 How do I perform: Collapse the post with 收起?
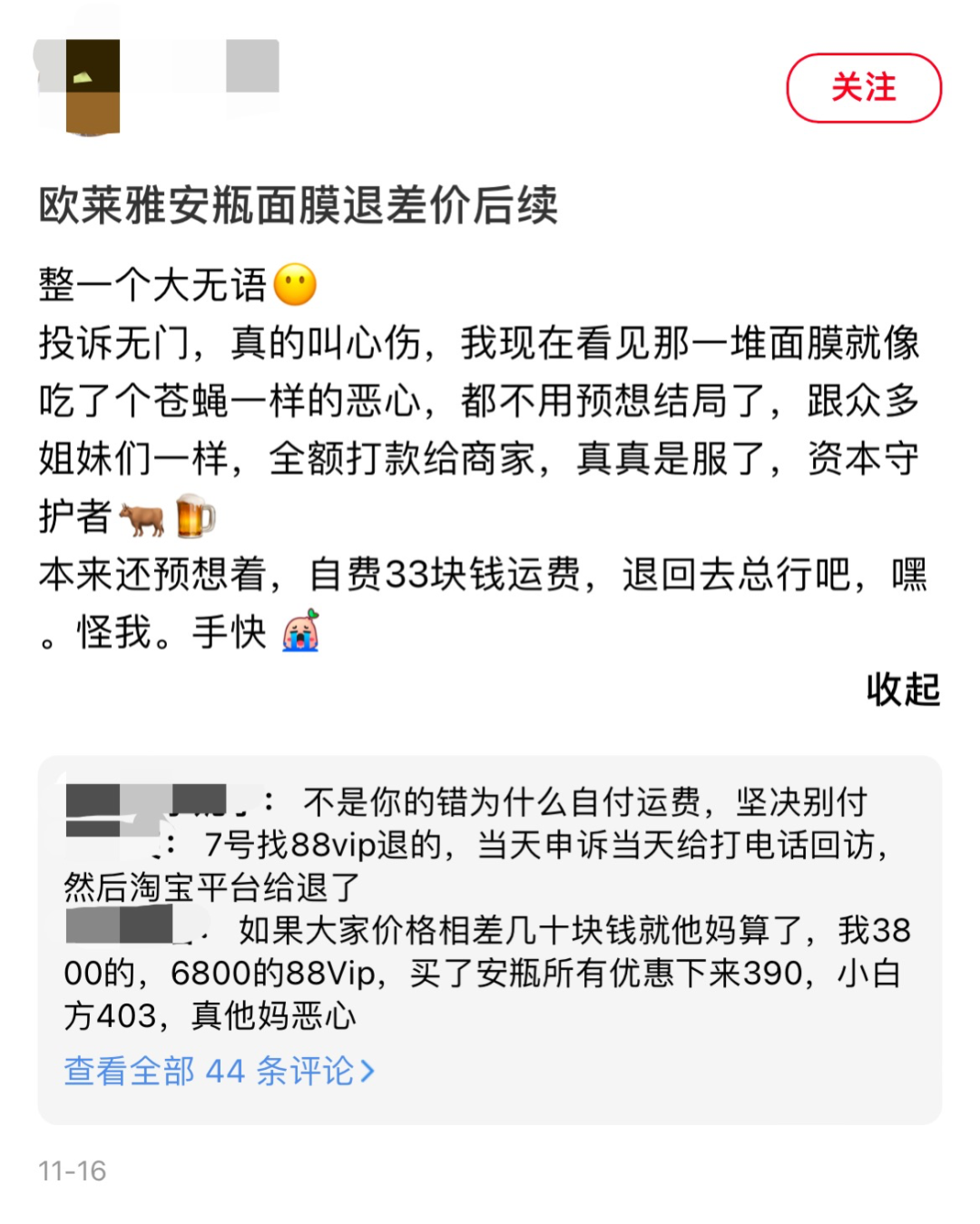[x=902, y=690]
